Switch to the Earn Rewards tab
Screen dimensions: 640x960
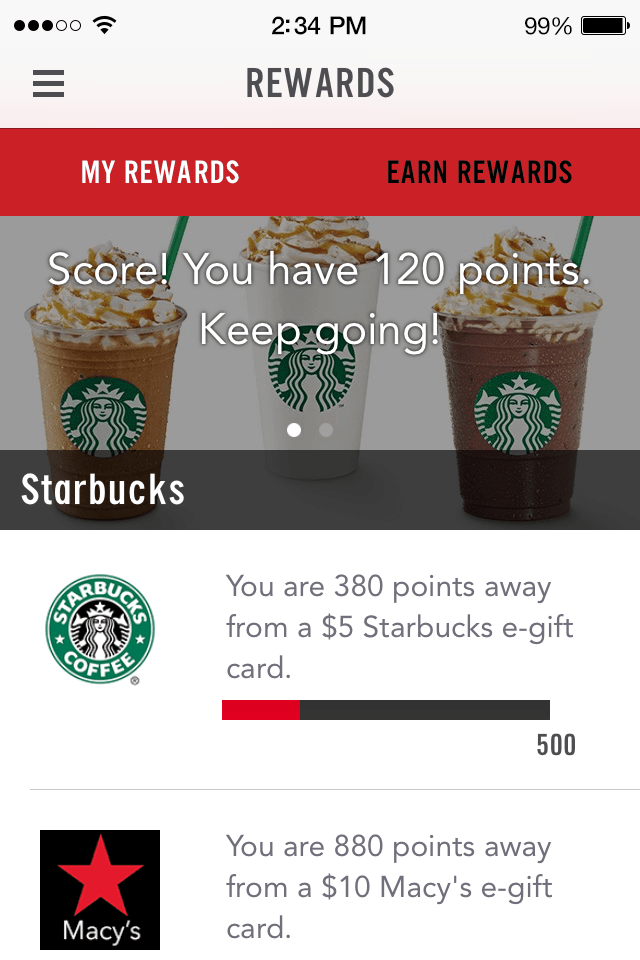tap(479, 172)
